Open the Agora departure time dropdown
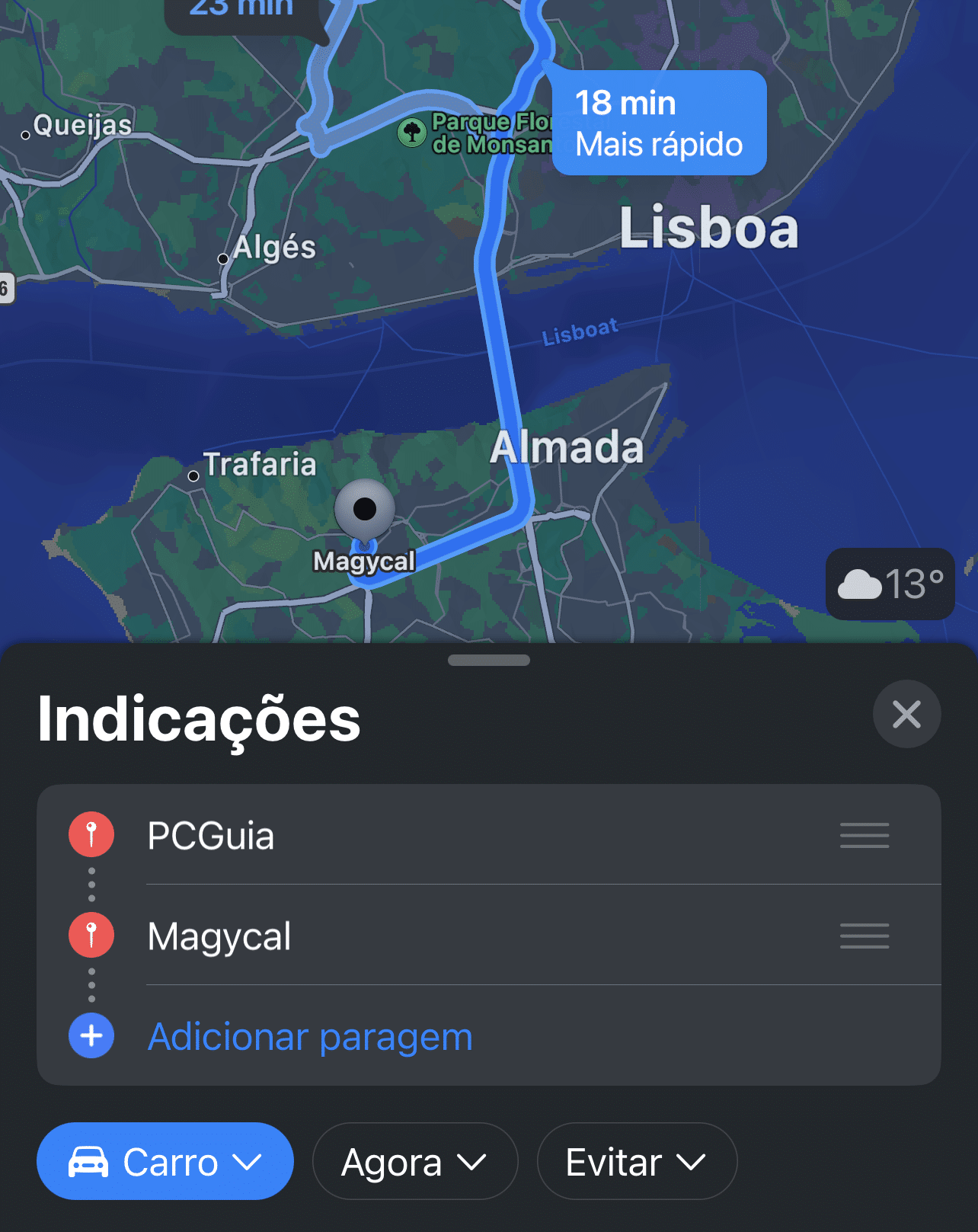Image resolution: width=978 pixels, height=1232 pixels. [x=414, y=1161]
